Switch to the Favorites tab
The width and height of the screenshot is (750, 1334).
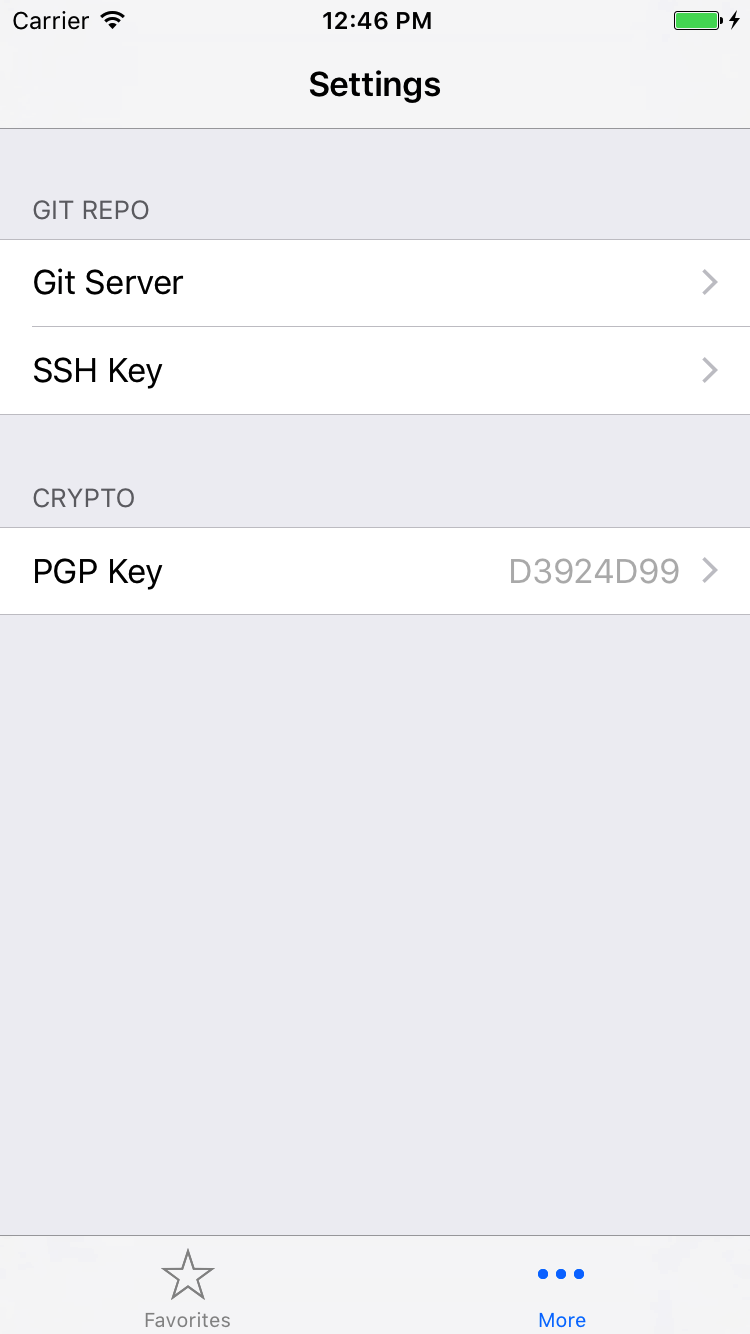(x=187, y=1288)
